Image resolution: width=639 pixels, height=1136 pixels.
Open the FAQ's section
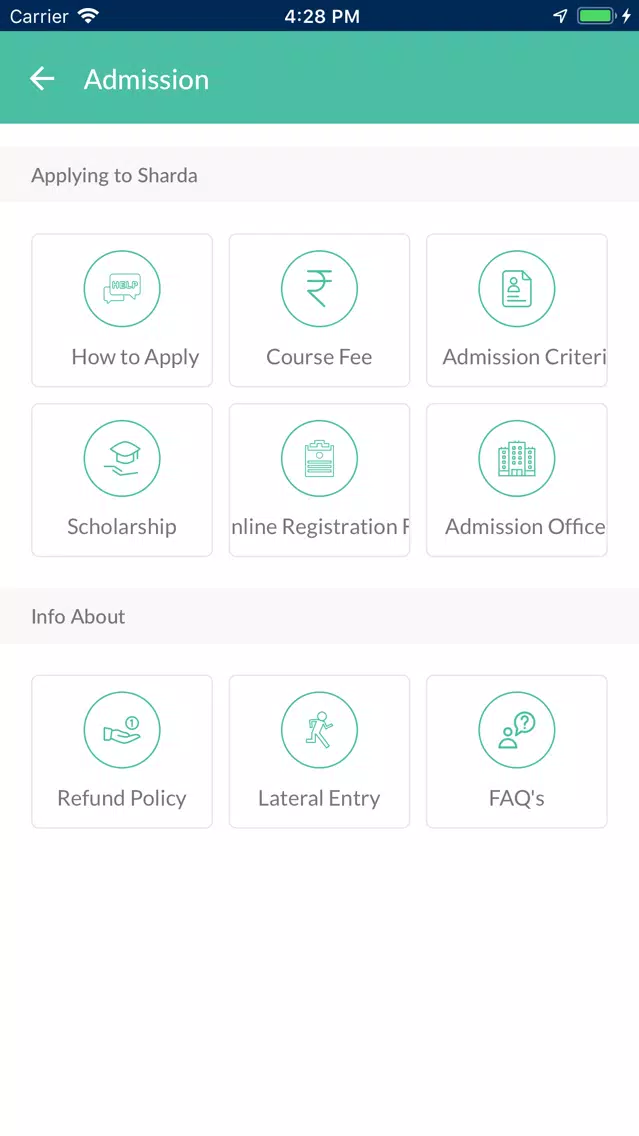[517, 751]
